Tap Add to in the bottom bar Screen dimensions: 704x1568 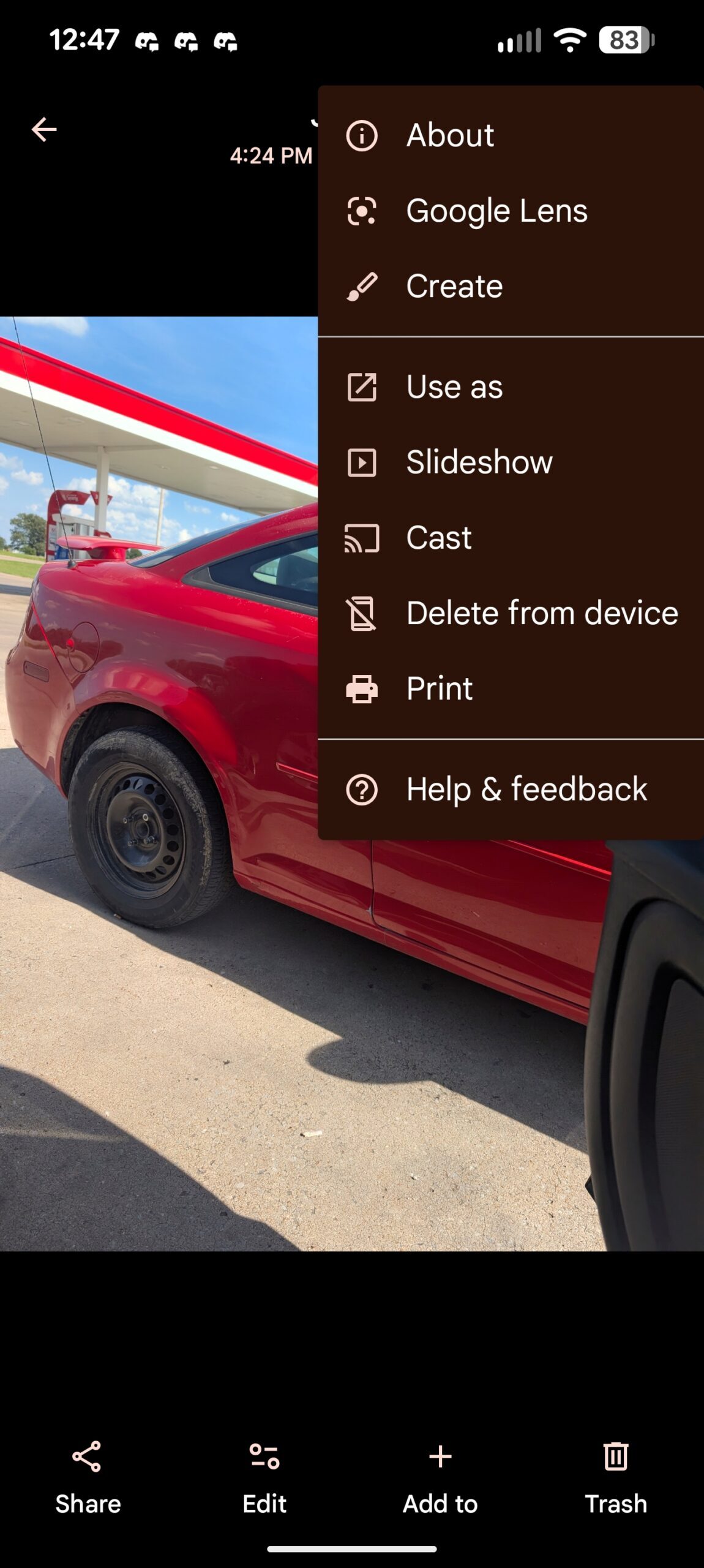click(x=440, y=1477)
